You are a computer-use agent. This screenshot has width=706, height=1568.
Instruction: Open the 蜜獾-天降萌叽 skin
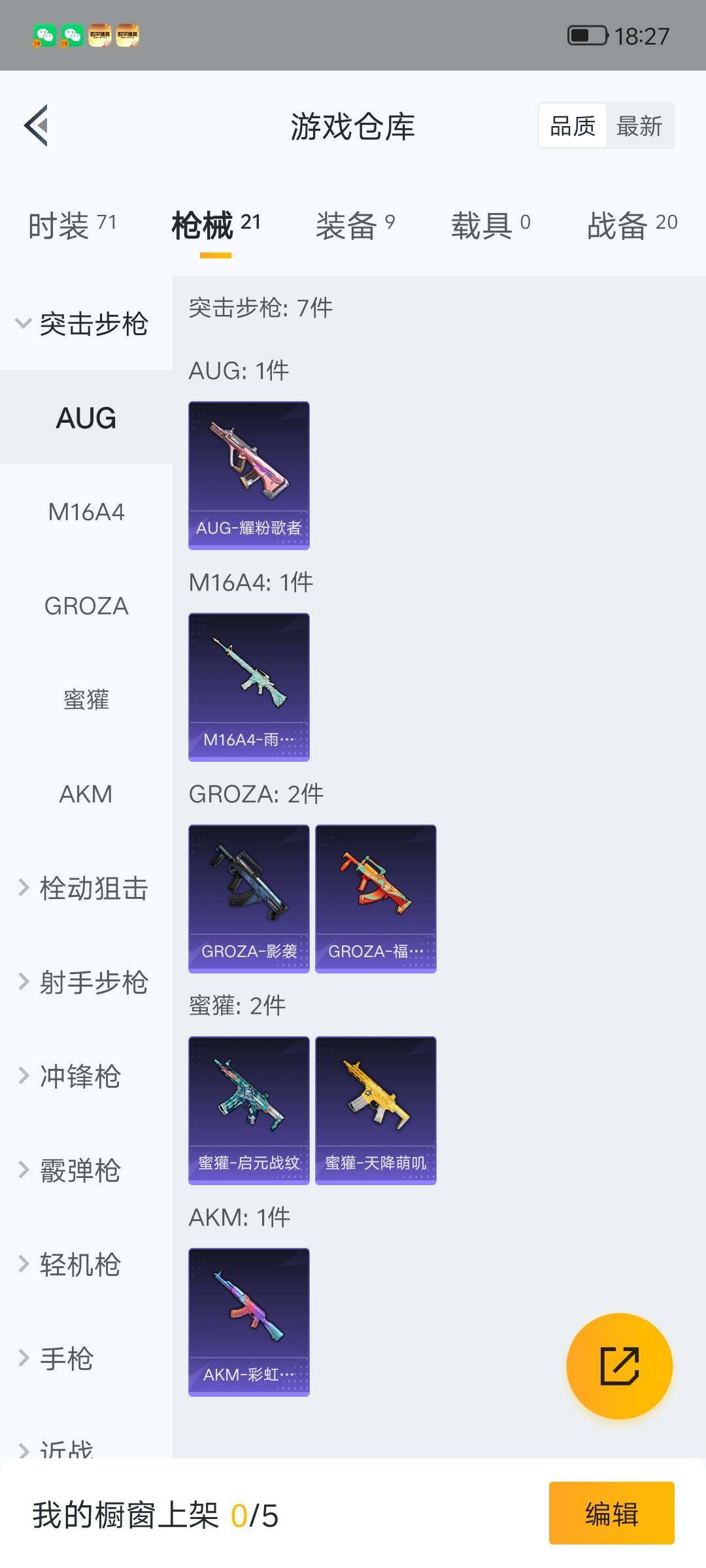click(x=375, y=1109)
